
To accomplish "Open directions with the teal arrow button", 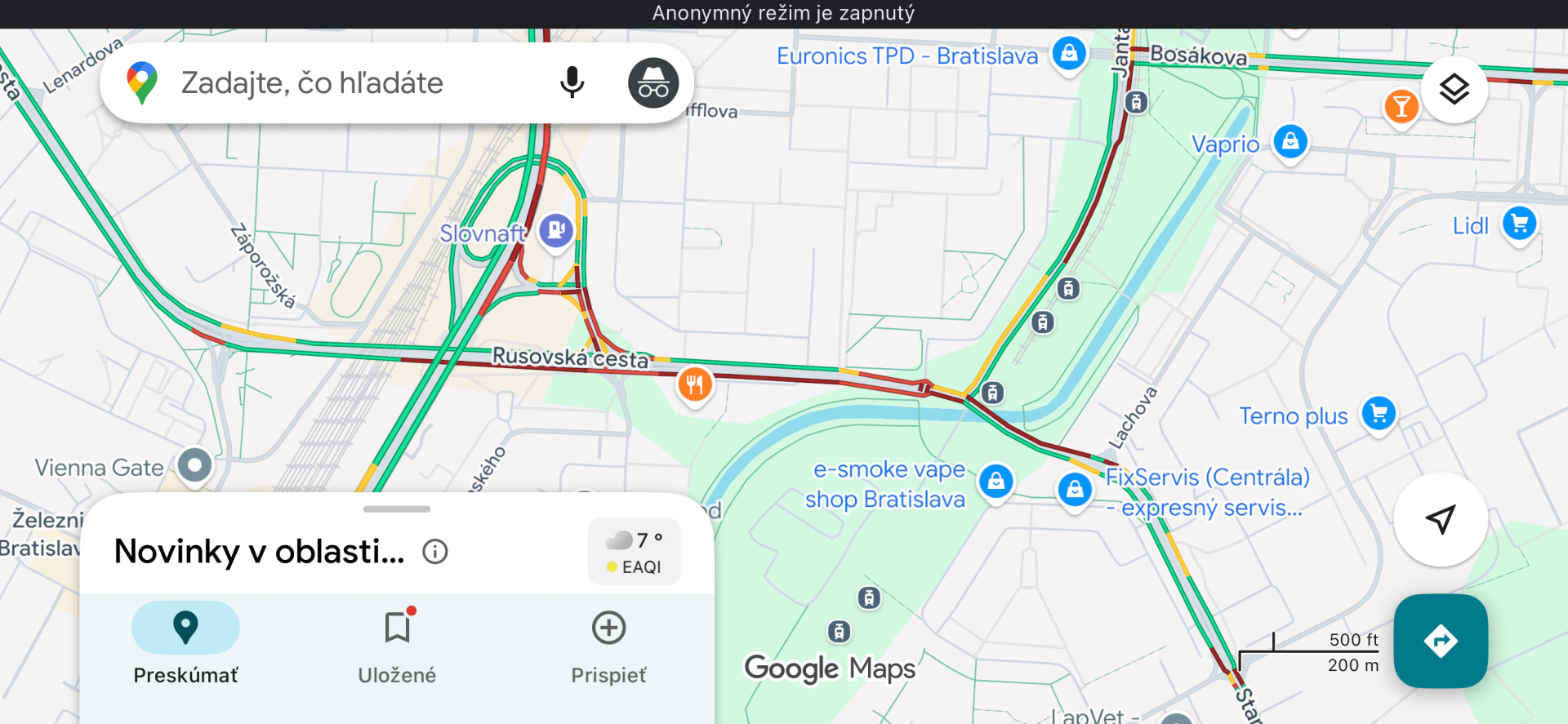I will click(x=1441, y=641).
